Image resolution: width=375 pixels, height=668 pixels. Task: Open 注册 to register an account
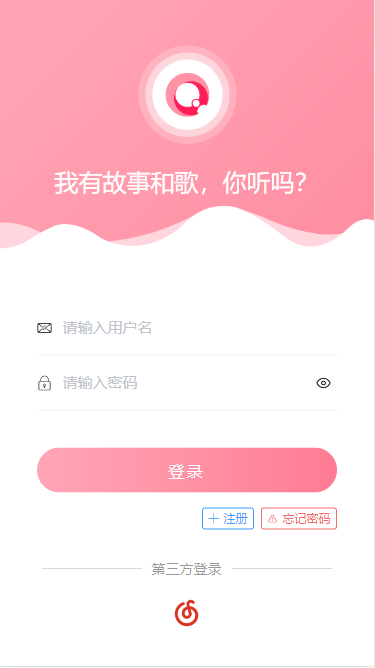(x=228, y=518)
